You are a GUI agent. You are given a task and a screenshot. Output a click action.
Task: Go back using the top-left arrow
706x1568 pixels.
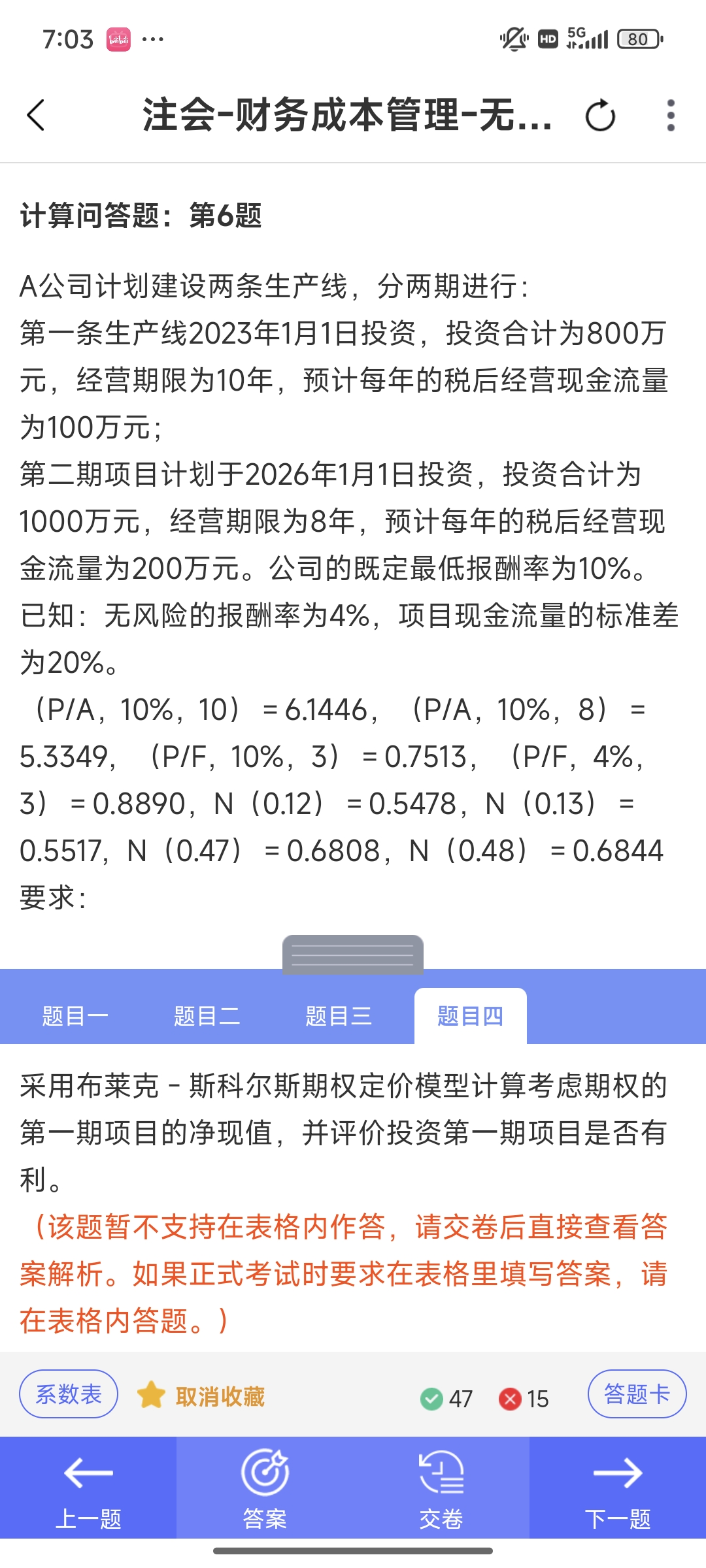pyautogui.click(x=36, y=116)
